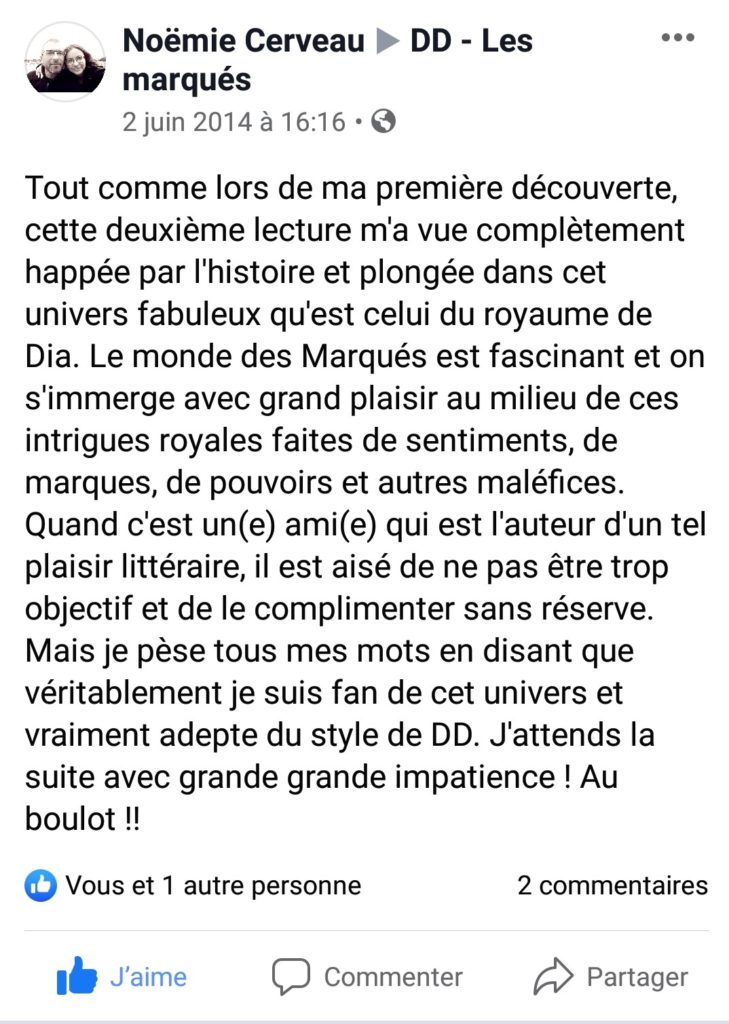Tap Commenter to write a comment
This screenshot has height=1024, width=729.
(x=367, y=976)
